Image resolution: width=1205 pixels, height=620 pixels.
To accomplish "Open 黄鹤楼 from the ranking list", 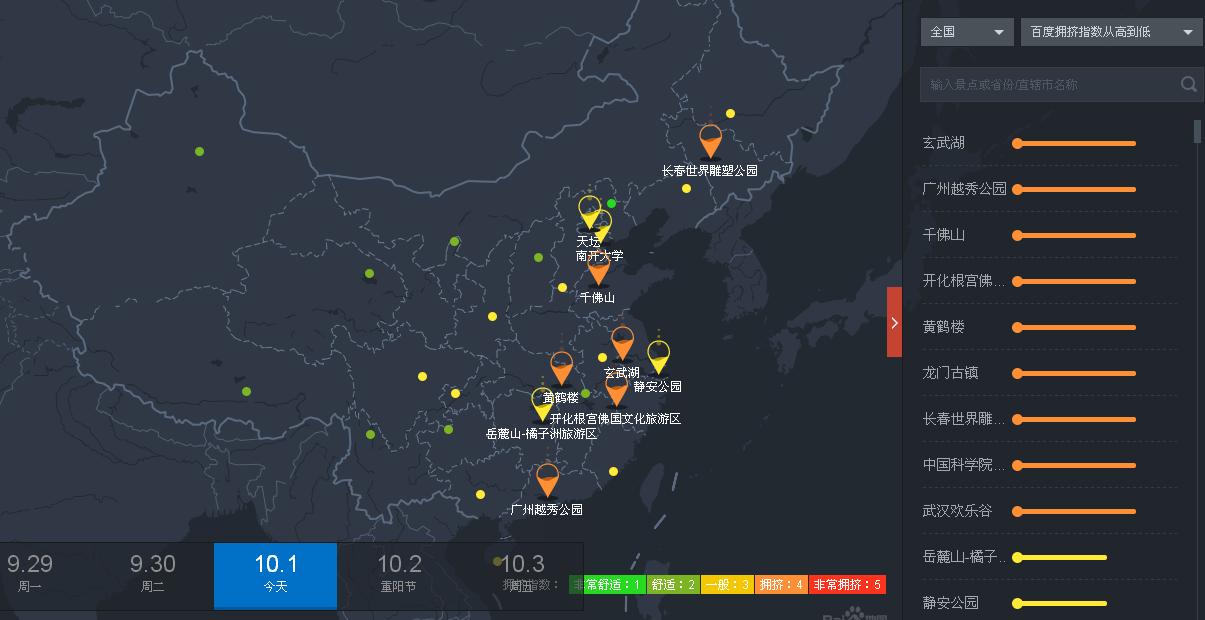I will pyautogui.click(x=944, y=327).
